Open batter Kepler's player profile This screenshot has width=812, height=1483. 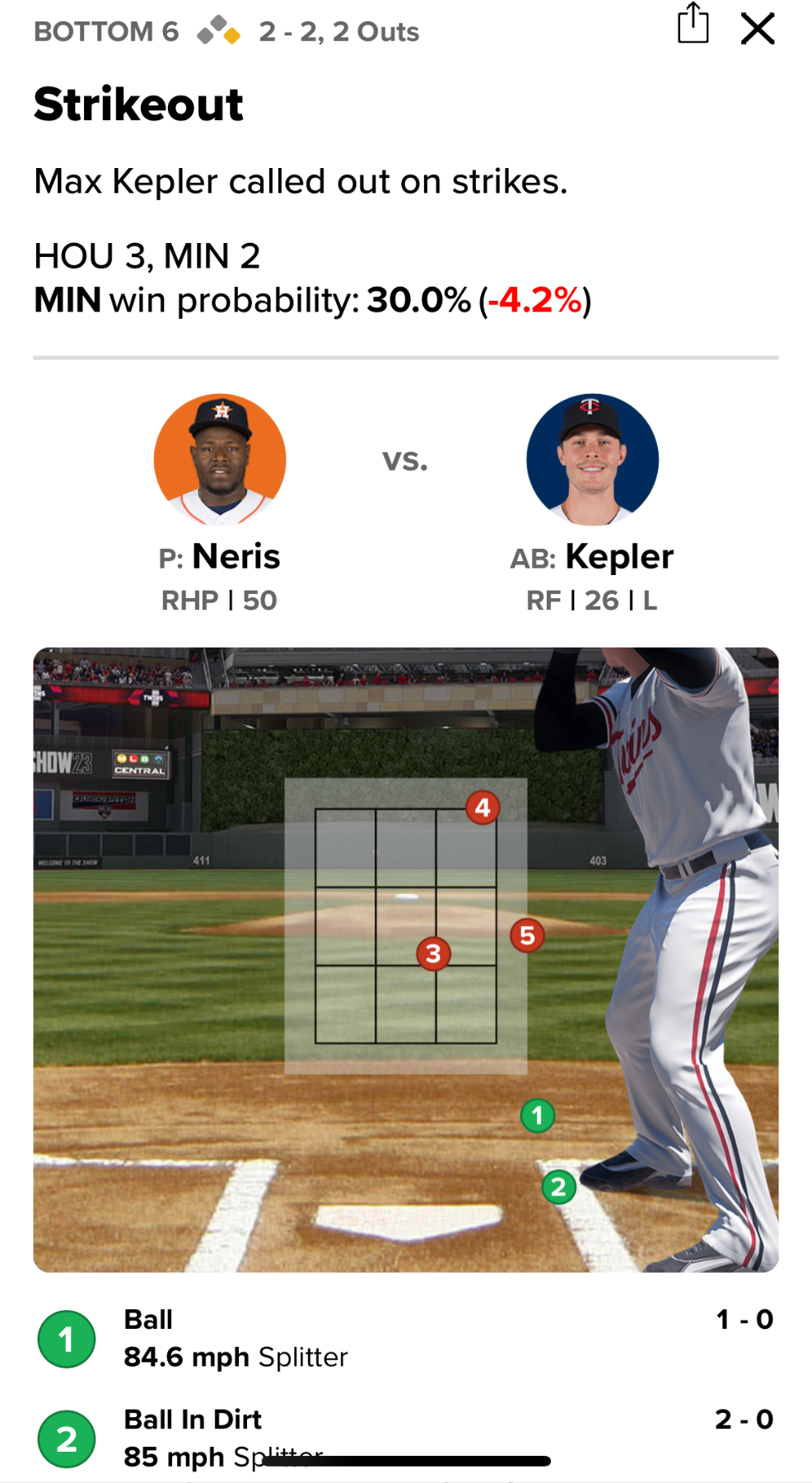point(592,460)
